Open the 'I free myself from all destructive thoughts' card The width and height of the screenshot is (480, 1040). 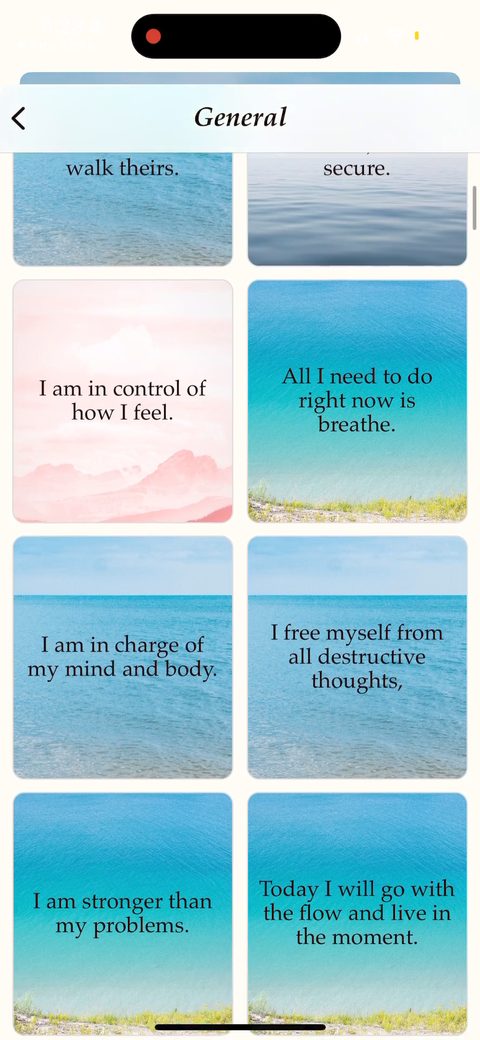(357, 657)
